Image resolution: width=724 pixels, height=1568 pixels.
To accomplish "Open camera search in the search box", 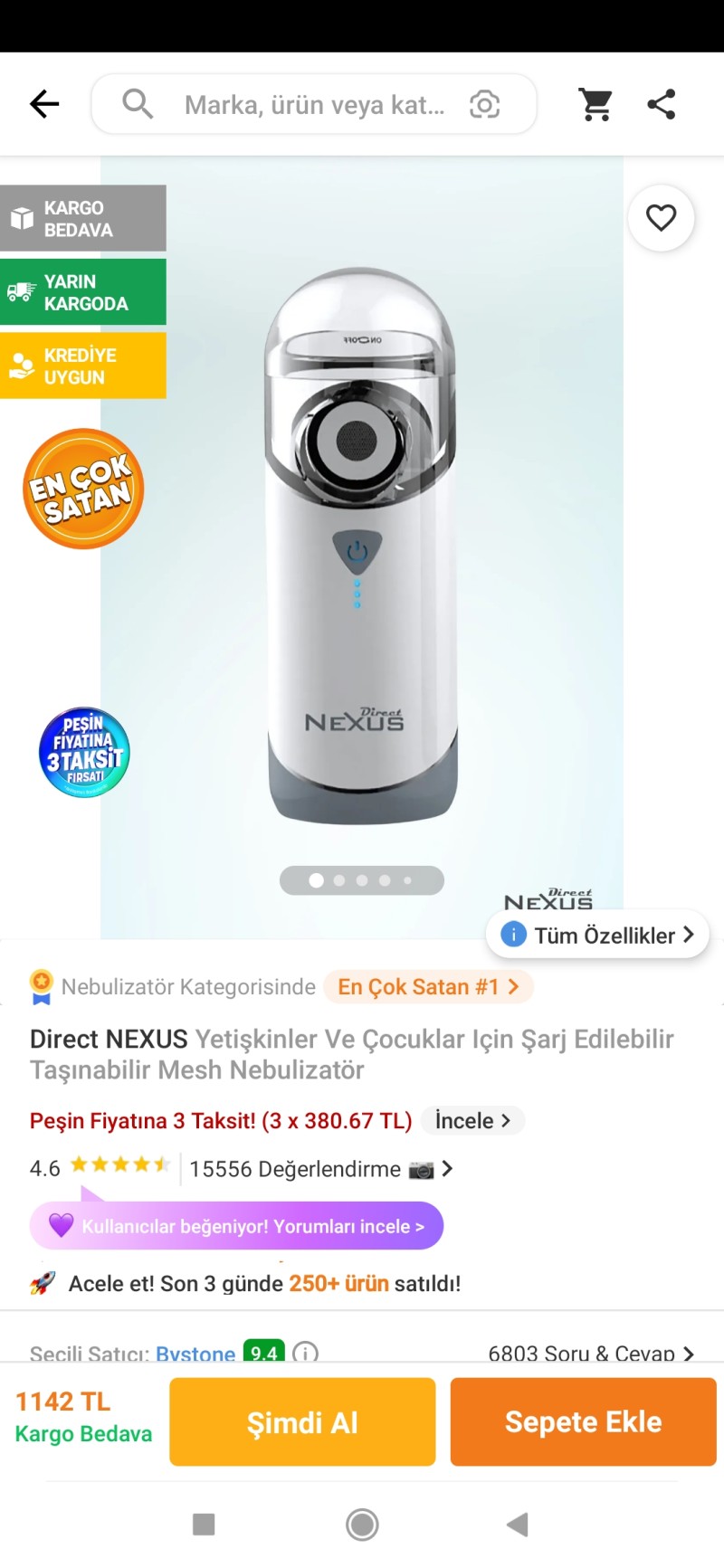I will tap(484, 105).
